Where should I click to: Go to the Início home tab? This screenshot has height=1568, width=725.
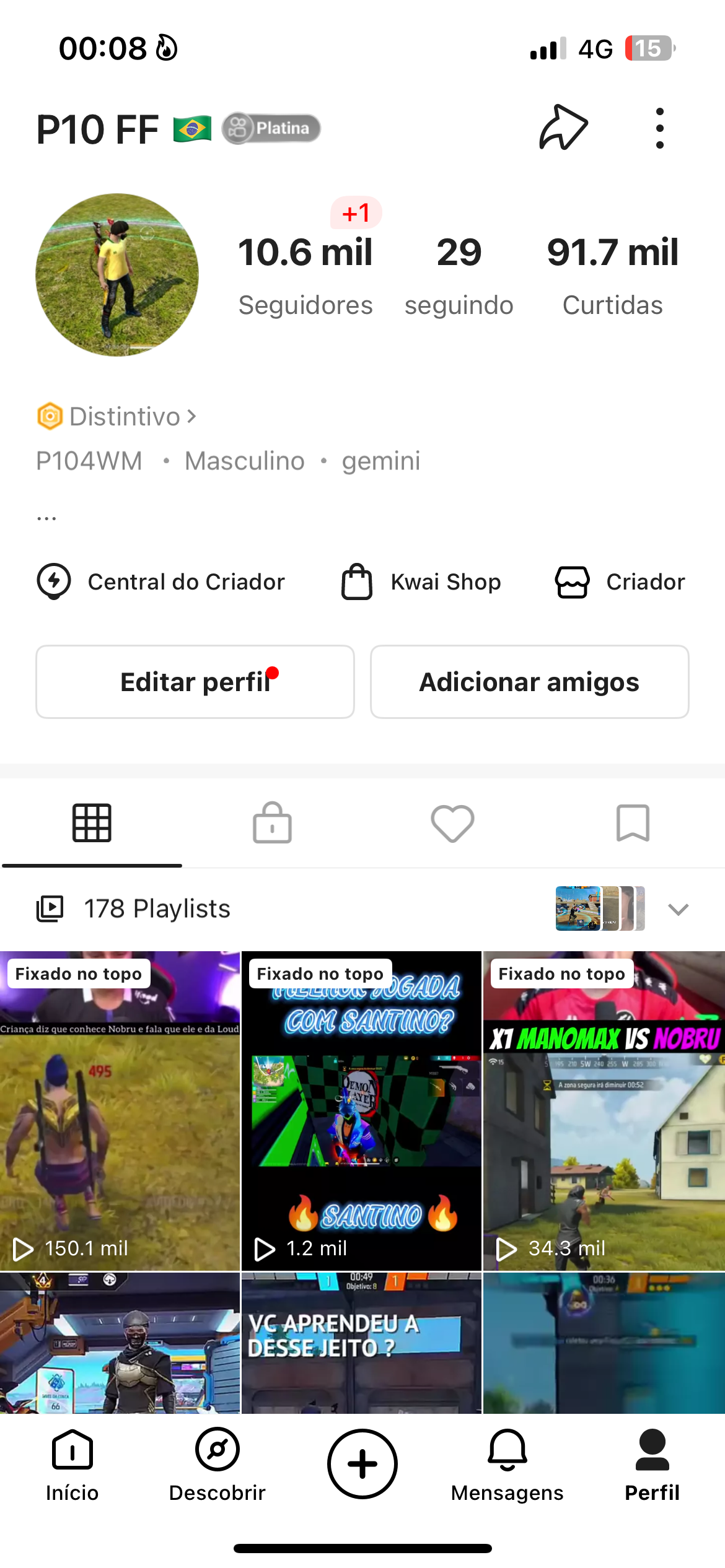pos(72,1465)
